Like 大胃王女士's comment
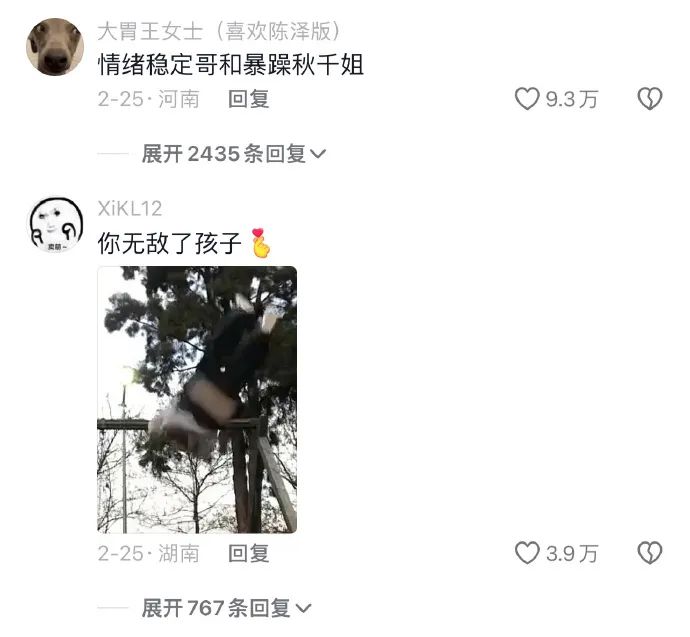This screenshot has height=637, width=690. pos(527,99)
